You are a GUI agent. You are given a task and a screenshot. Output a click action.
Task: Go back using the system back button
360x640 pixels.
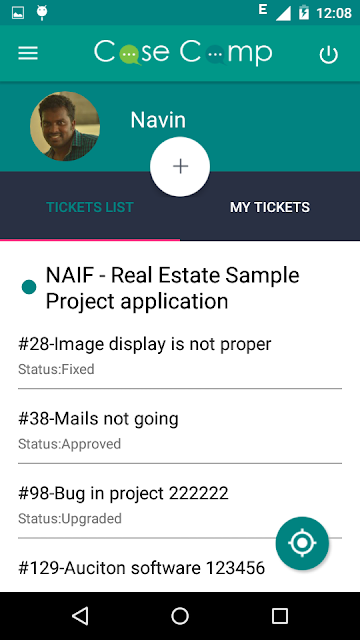[x=80, y=616]
